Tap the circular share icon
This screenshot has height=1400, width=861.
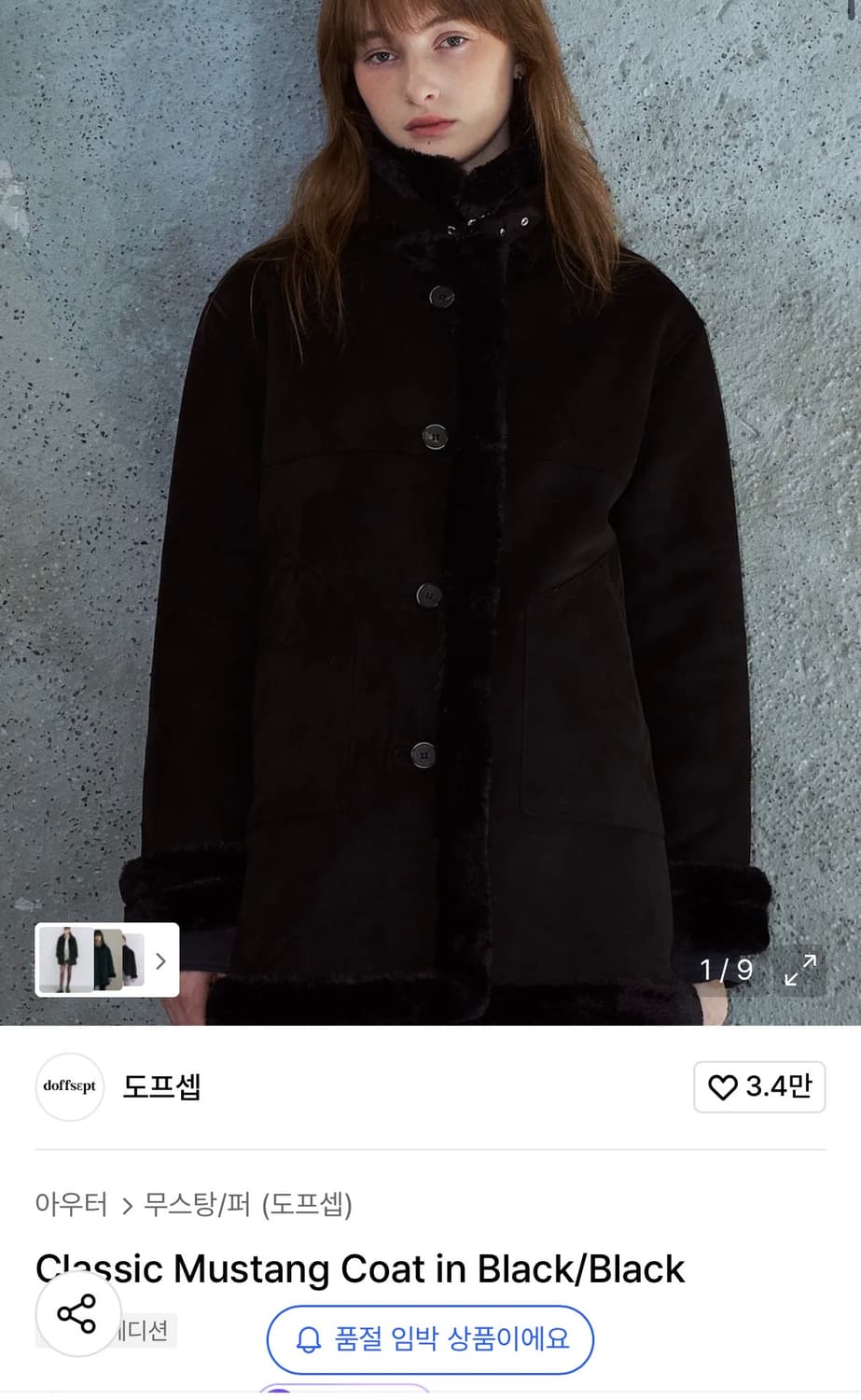coord(78,1315)
